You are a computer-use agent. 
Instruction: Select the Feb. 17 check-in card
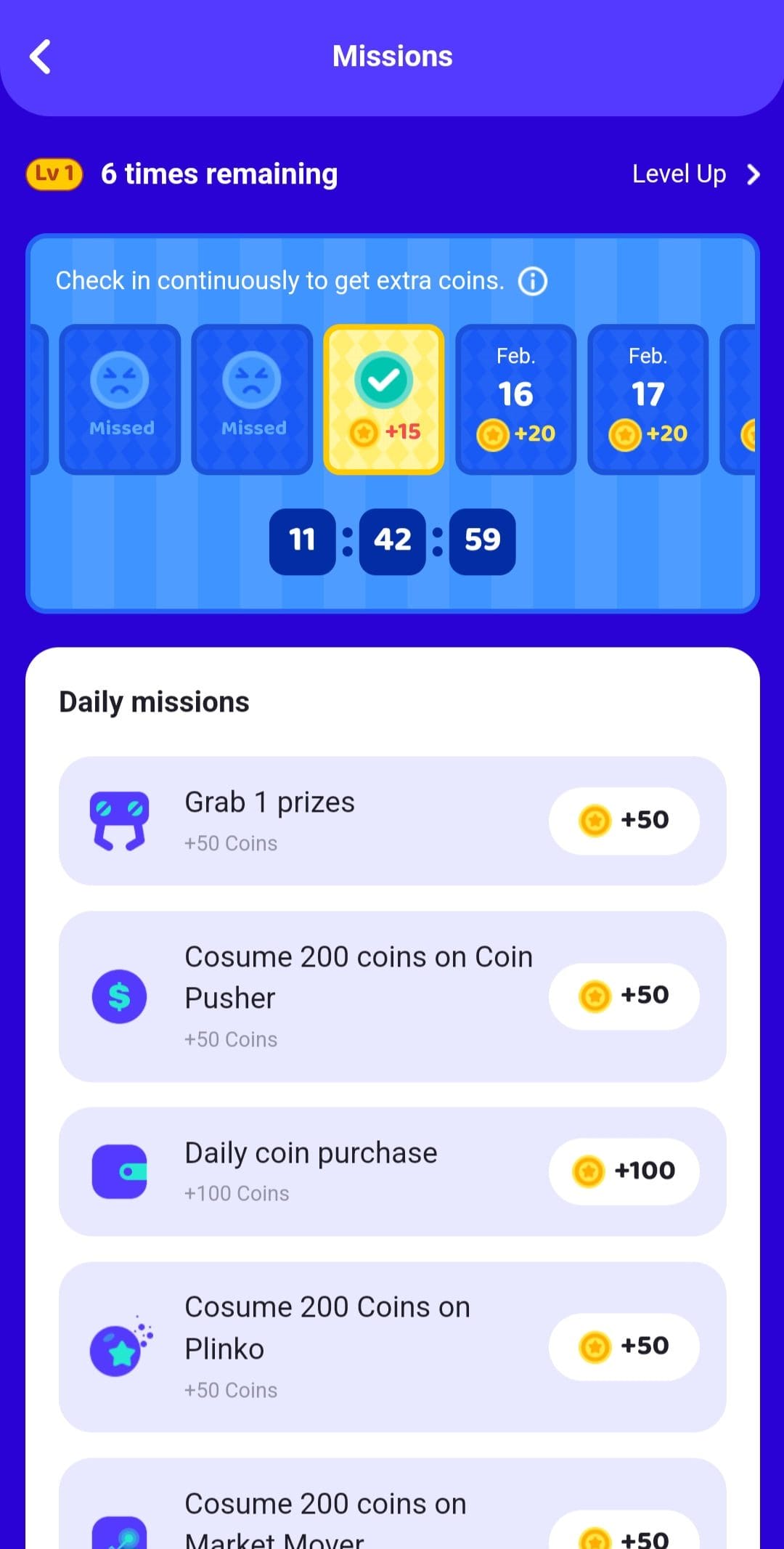pyautogui.click(x=648, y=399)
